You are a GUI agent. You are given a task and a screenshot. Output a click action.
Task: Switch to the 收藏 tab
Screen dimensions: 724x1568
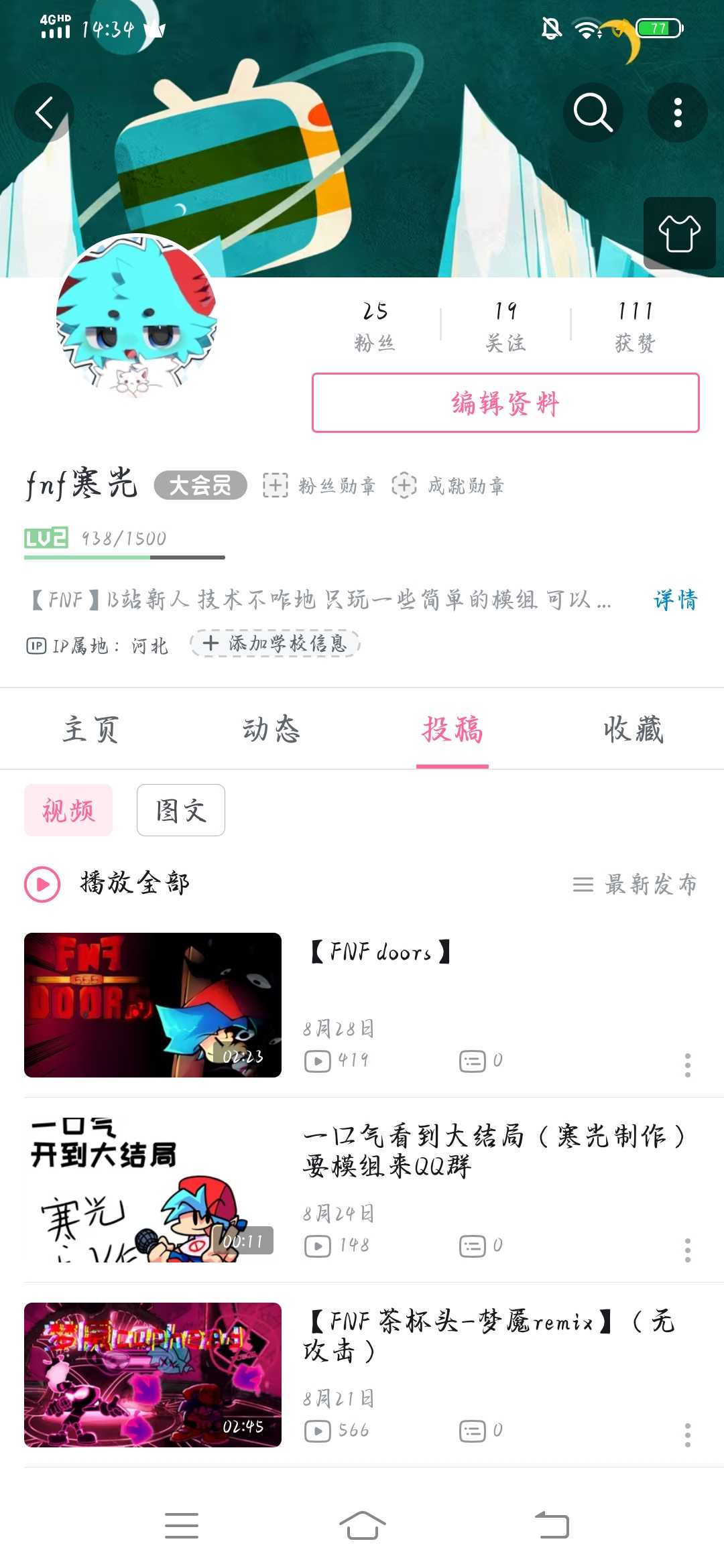pos(633,729)
